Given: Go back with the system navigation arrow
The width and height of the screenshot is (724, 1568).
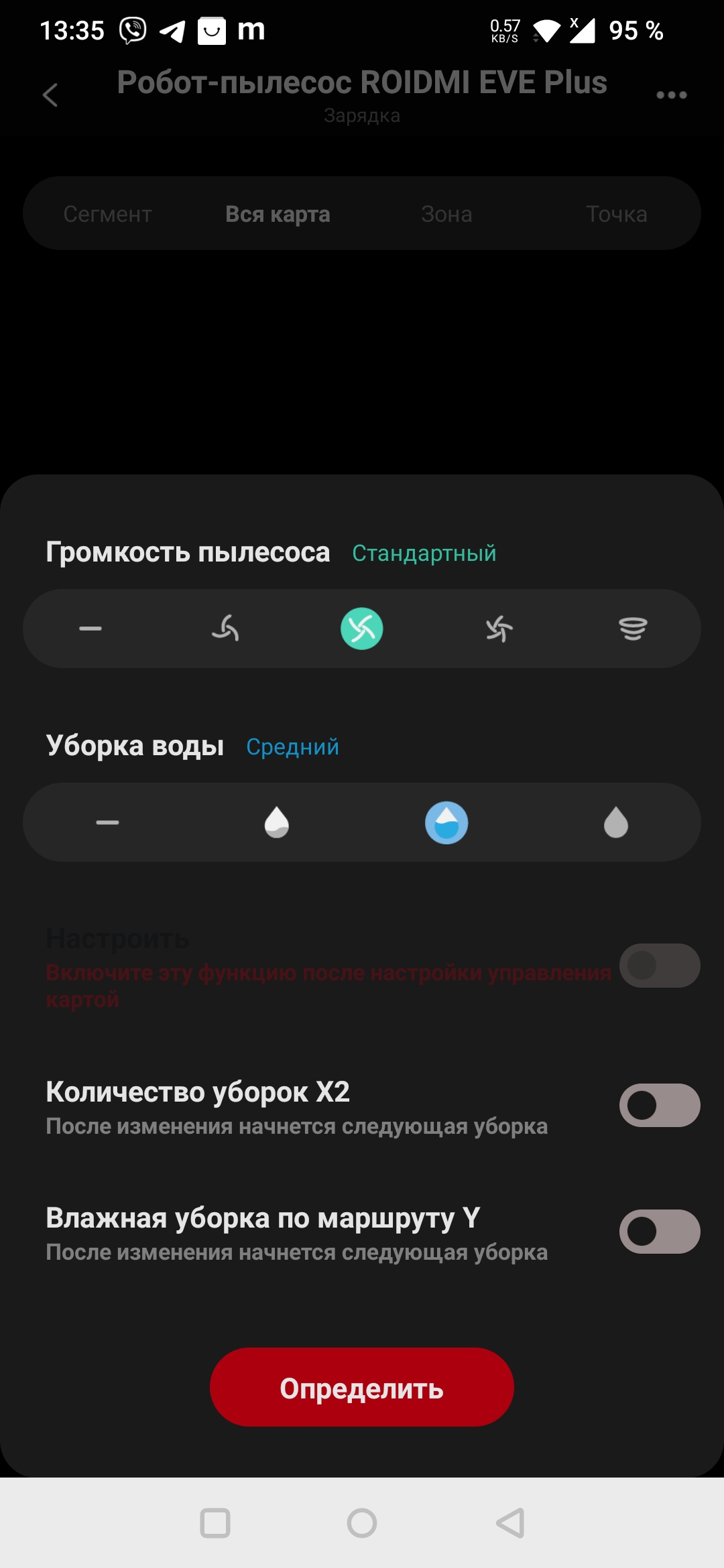Looking at the screenshot, I should pyautogui.click(x=510, y=1523).
